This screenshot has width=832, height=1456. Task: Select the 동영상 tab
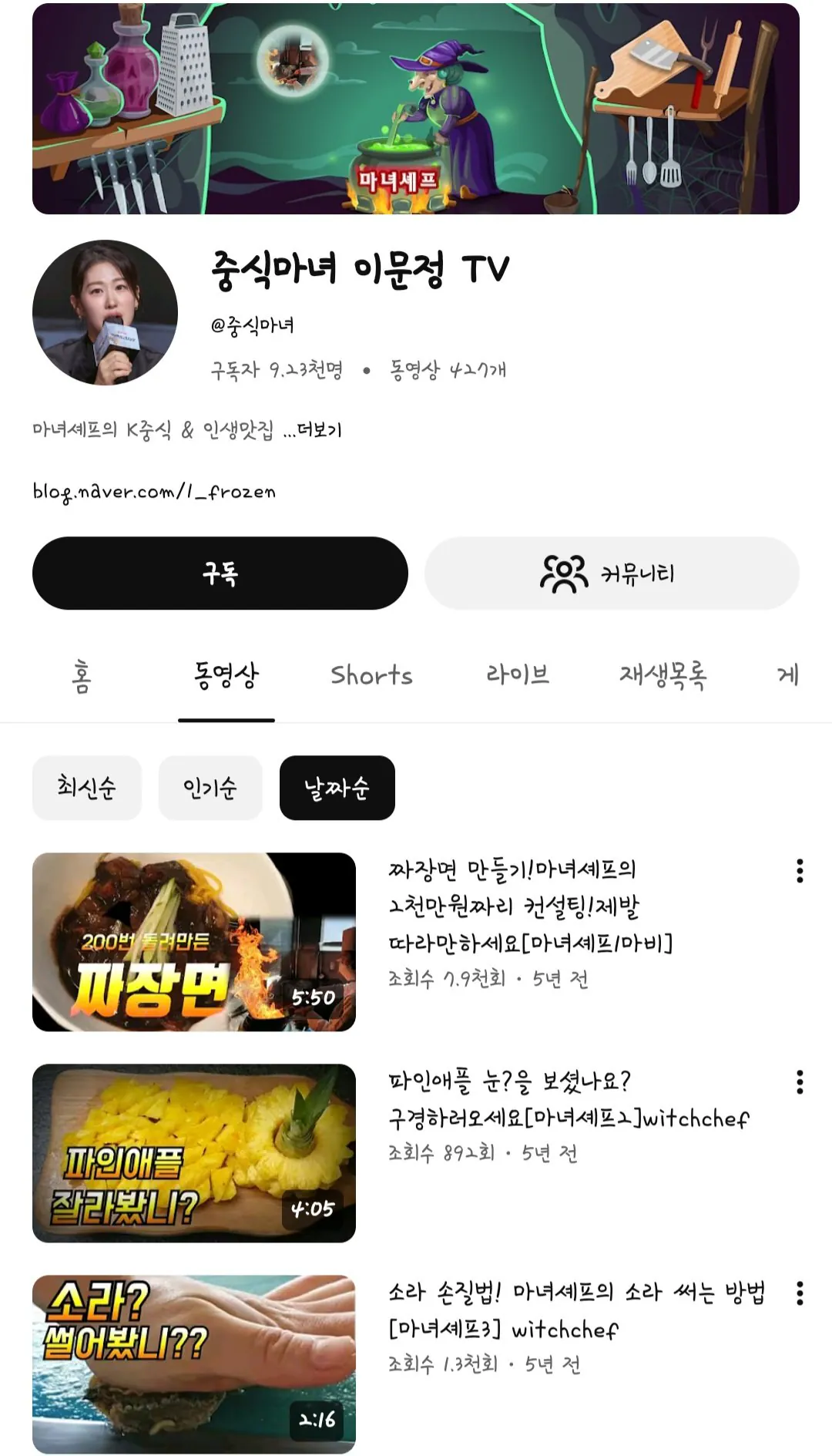(226, 676)
